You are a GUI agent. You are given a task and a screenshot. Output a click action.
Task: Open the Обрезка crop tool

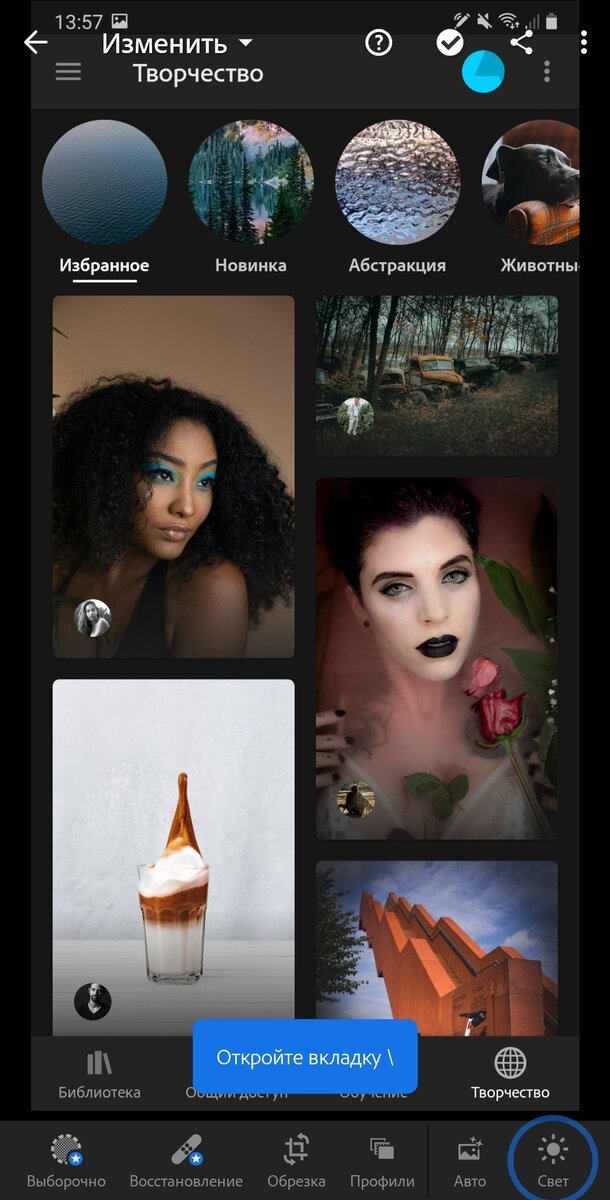[x=296, y=1160]
